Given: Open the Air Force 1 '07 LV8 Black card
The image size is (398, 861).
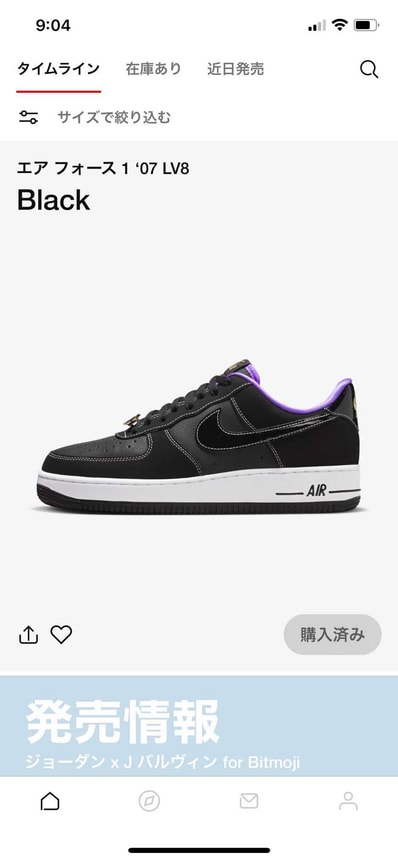Looking at the screenshot, I should [199, 406].
